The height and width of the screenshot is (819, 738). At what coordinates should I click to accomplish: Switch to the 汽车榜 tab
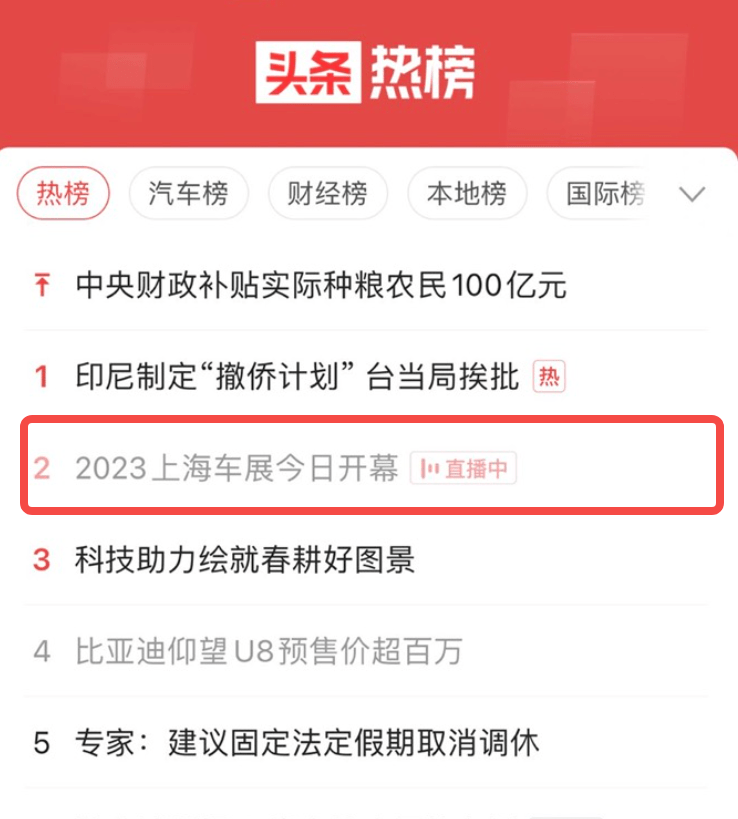pos(188,193)
